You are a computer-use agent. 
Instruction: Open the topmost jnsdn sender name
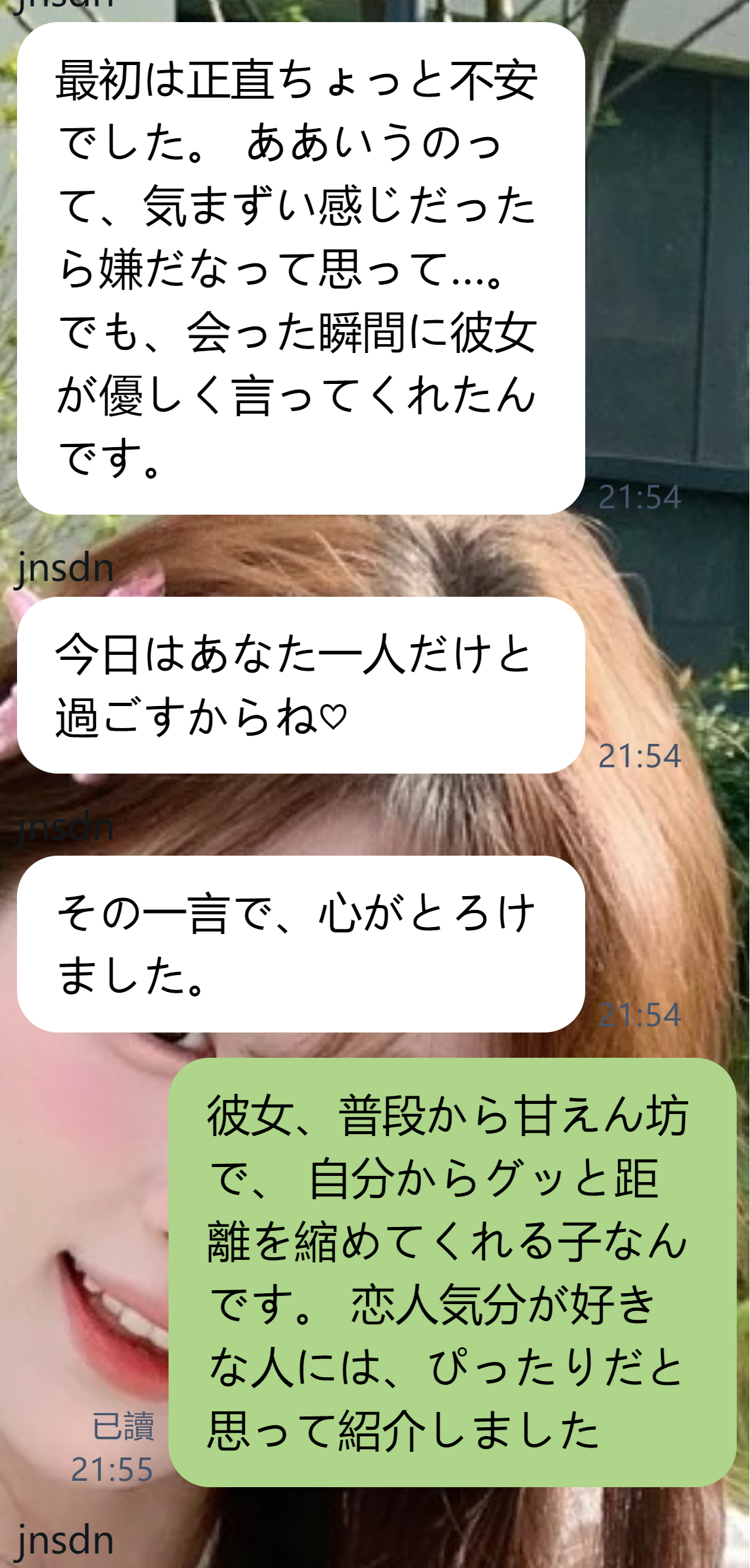[63, 6]
